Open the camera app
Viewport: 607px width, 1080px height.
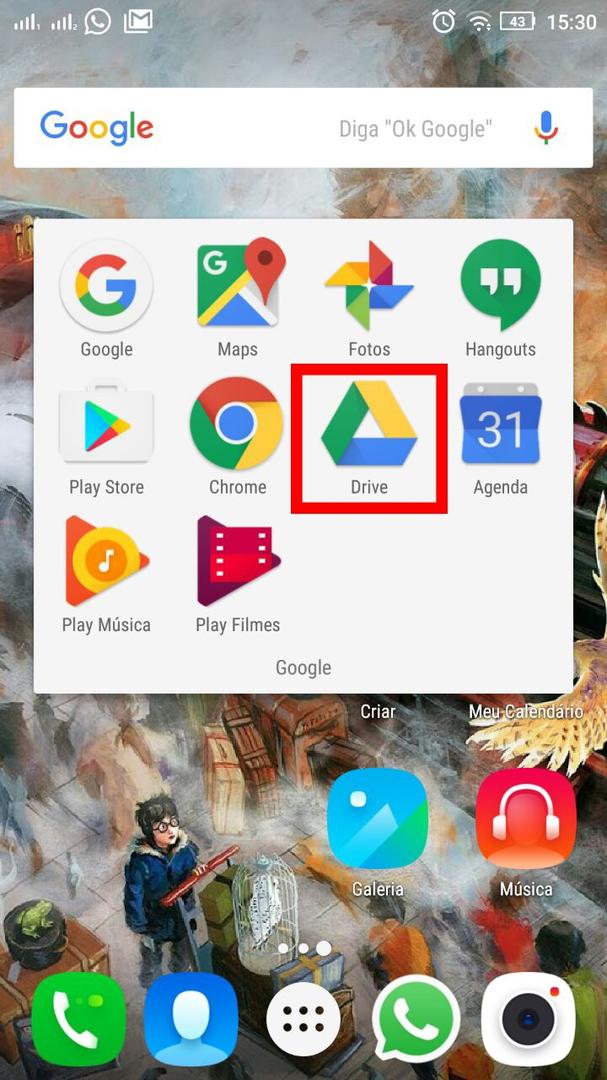[x=528, y=1018]
